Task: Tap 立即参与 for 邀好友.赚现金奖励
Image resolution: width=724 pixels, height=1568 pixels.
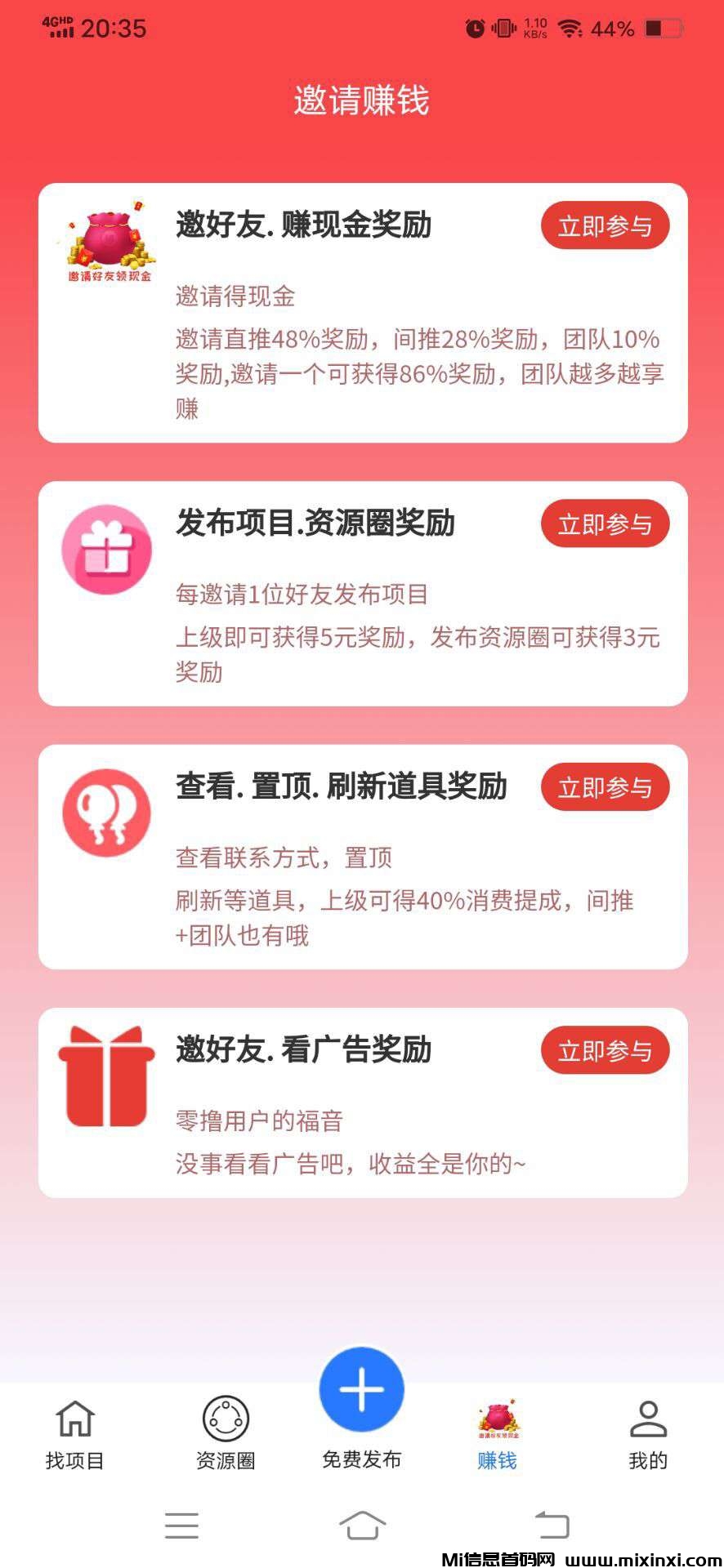Action: pos(605,226)
